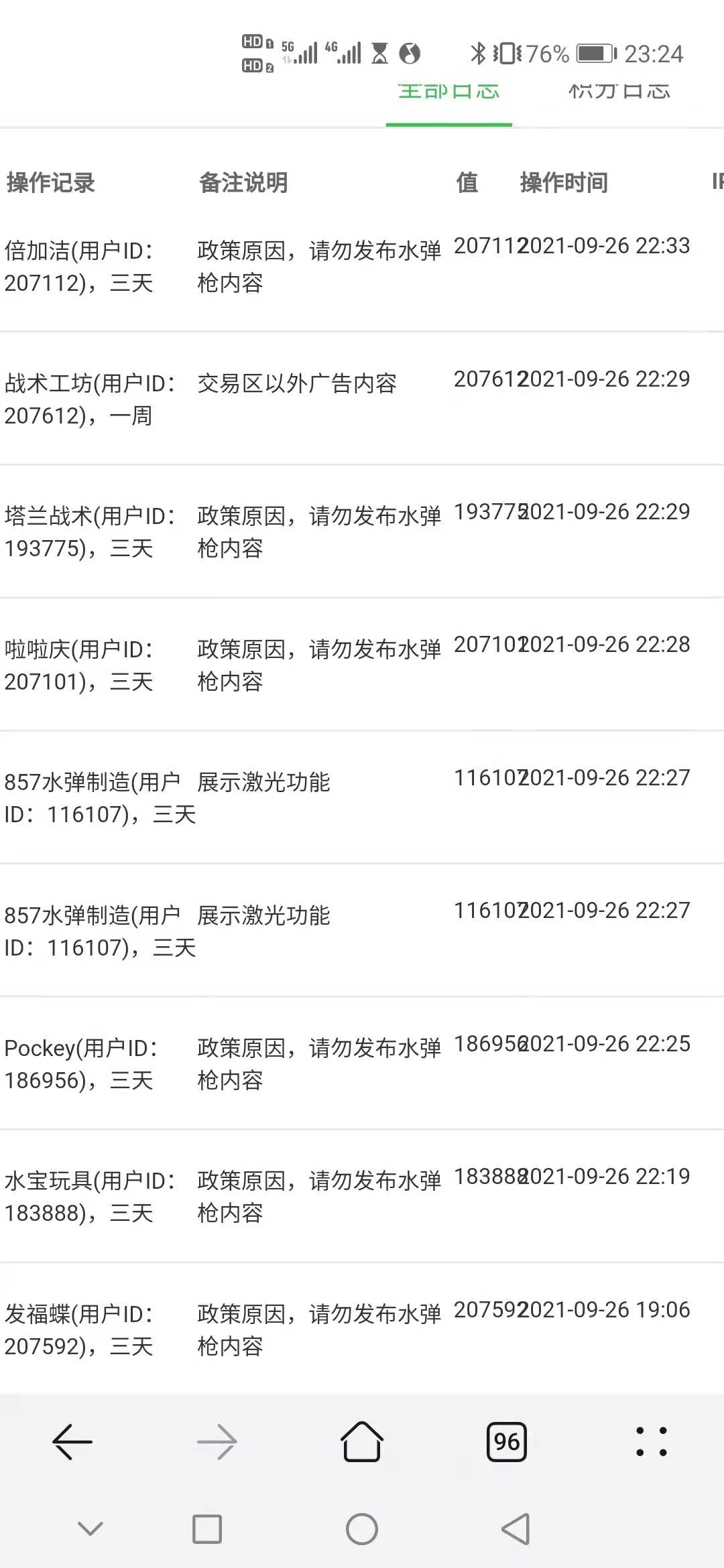Select the active 全部日志 tab
Screen dimensions: 724x1568
[x=448, y=91]
